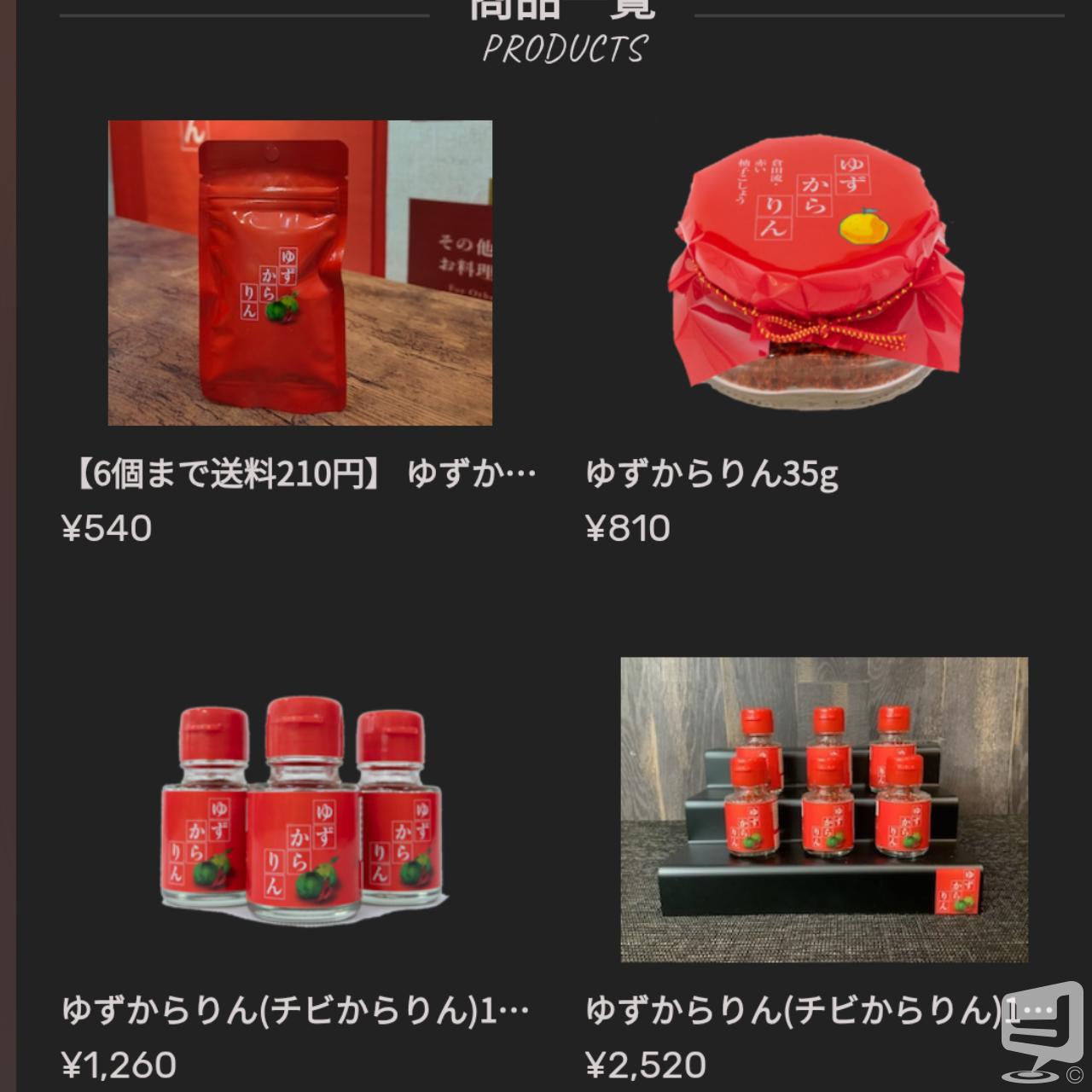View the ¥2,520 チビからりん six-bottle set
Image resolution: width=1092 pixels, height=1092 pixels.
coord(823,810)
